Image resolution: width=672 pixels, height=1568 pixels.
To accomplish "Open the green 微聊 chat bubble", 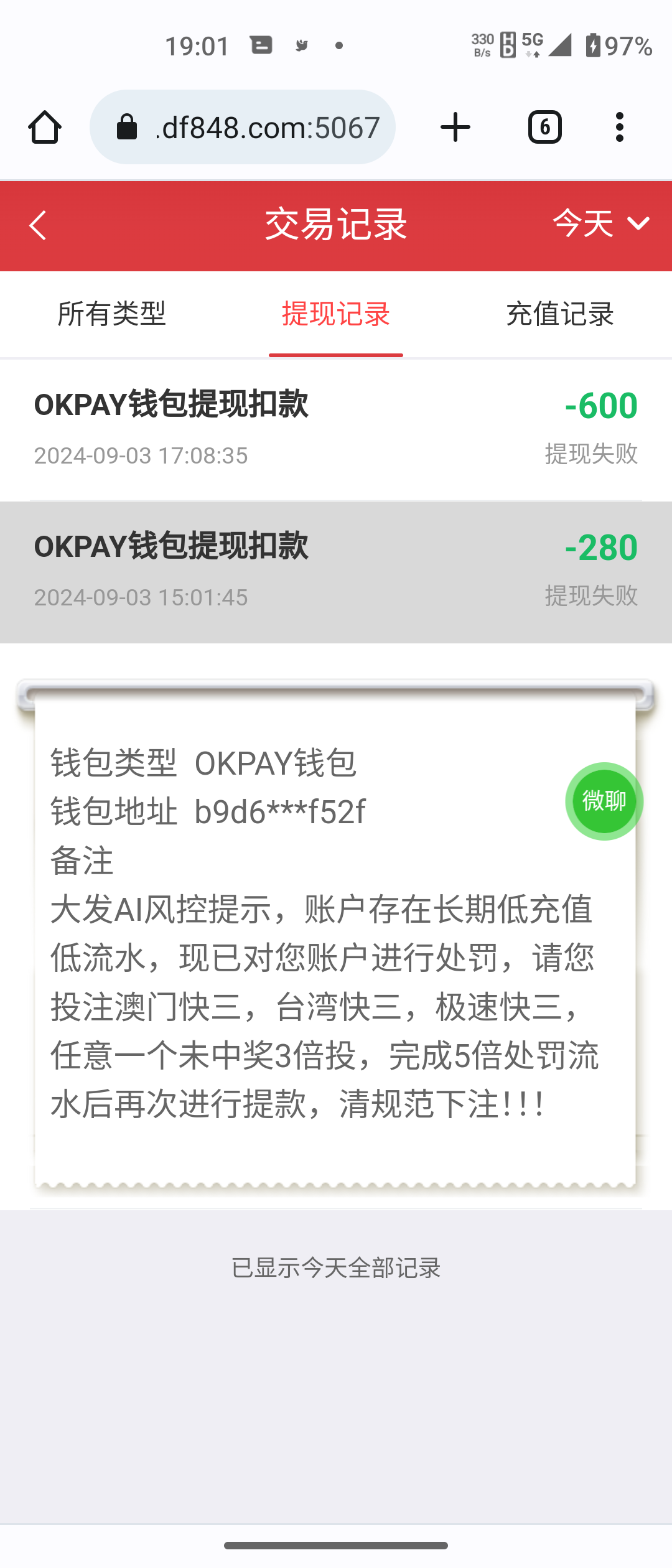I will coord(604,801).
